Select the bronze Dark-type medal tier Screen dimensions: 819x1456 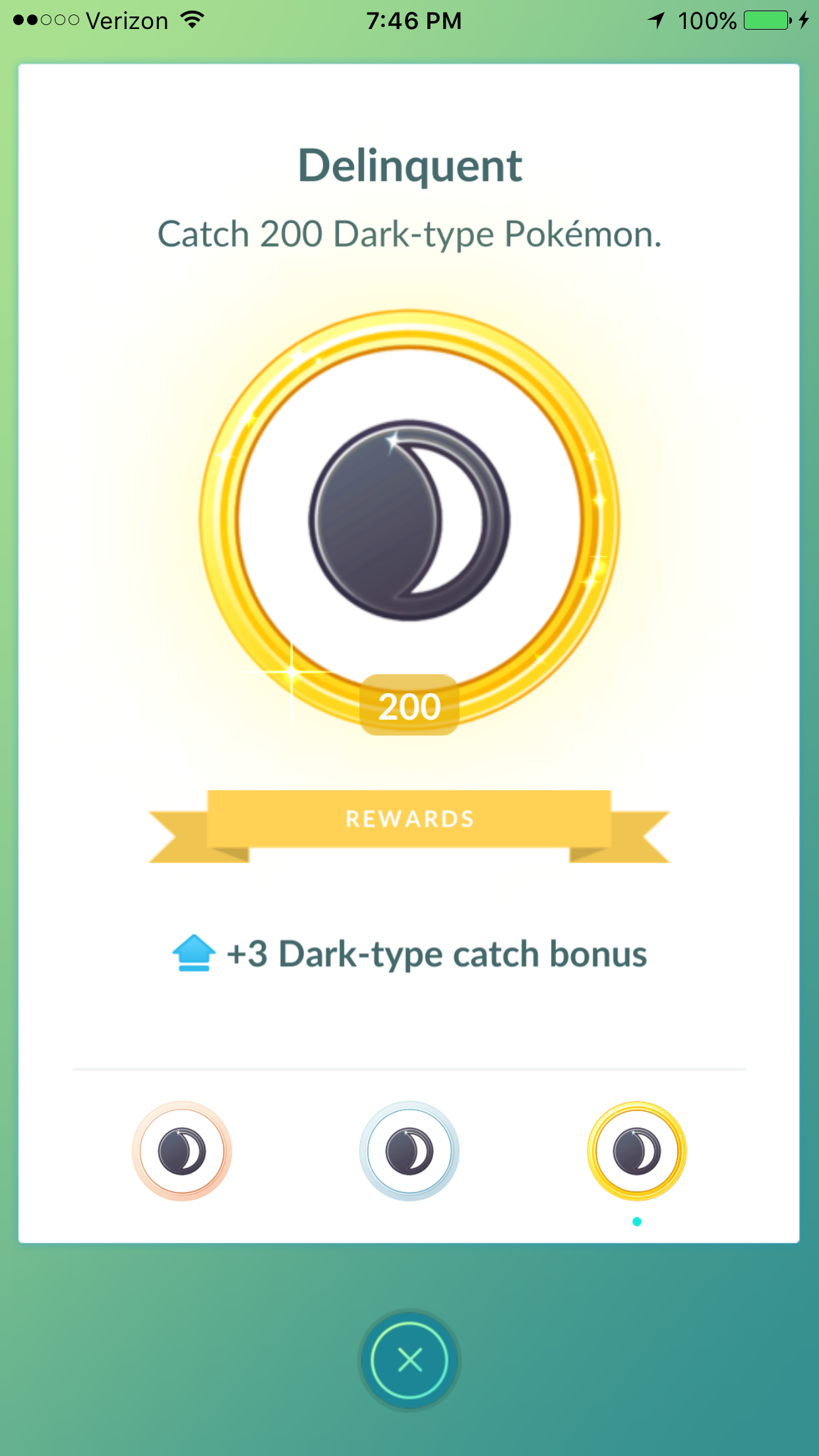coord(182,1151)
